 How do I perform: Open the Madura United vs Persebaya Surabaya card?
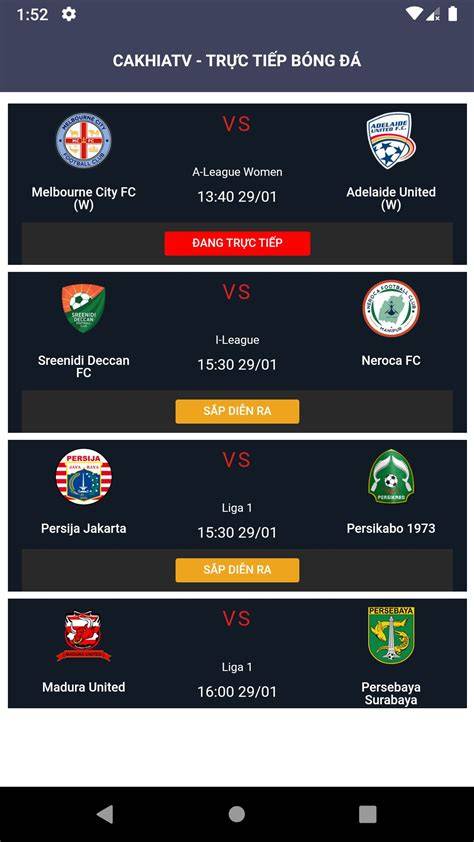point(237,654)
